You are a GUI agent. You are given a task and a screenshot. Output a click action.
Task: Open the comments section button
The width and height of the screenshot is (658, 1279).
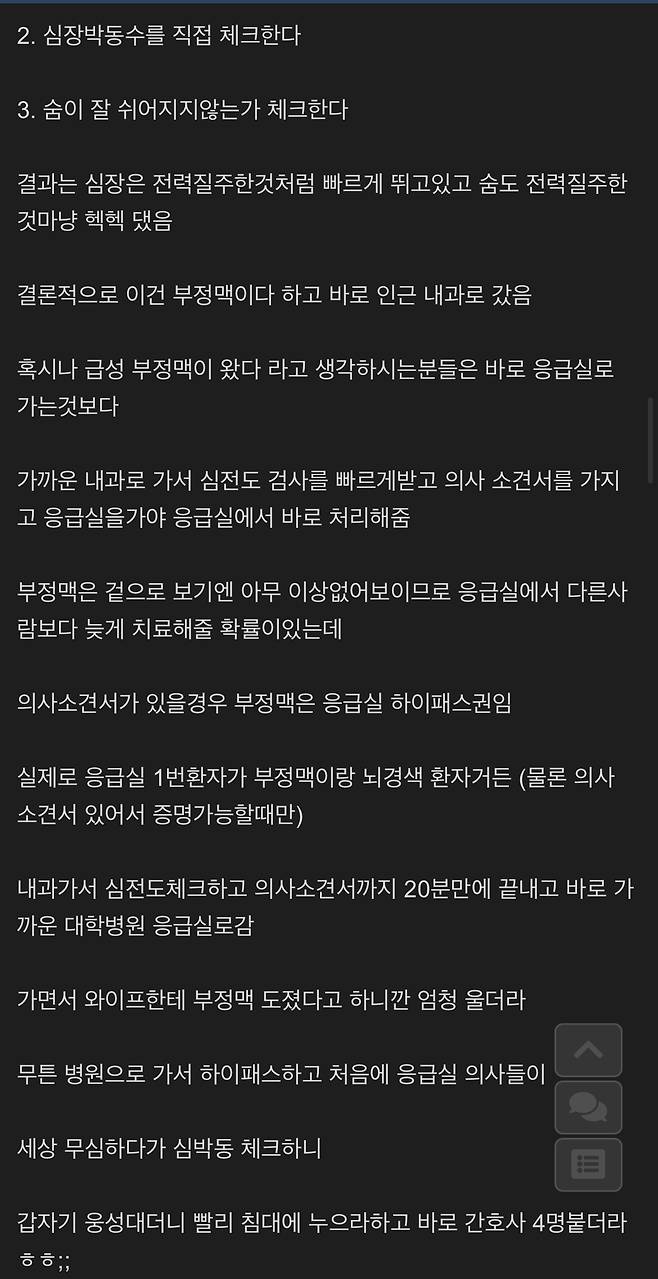point(588,1106)
